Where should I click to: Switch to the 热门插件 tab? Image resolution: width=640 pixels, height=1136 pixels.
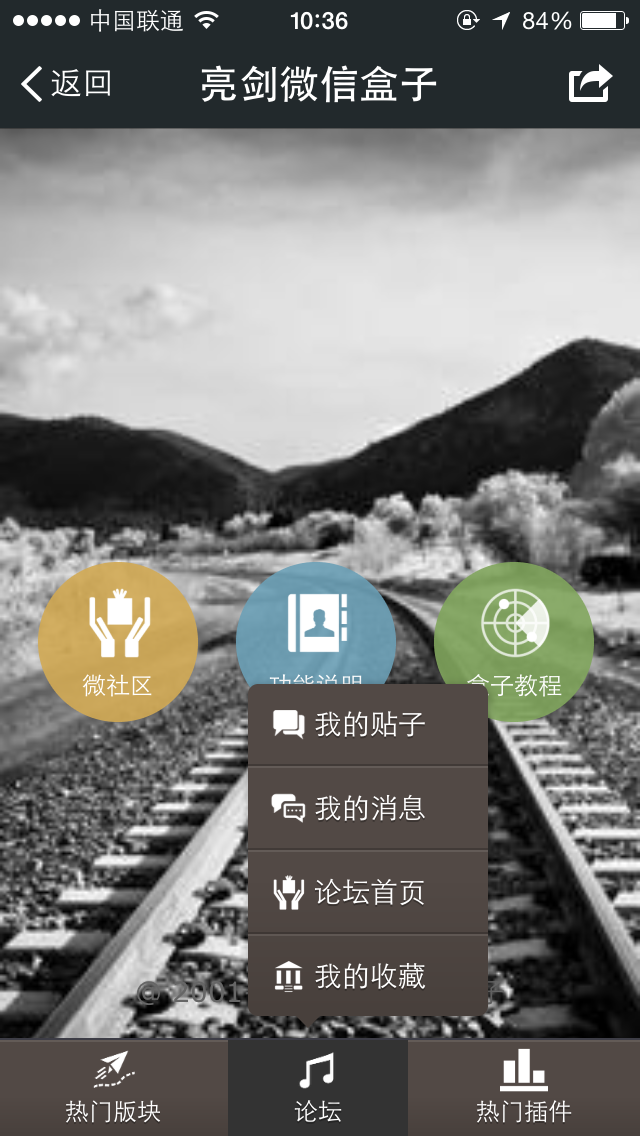click(x=524, y=1088)
